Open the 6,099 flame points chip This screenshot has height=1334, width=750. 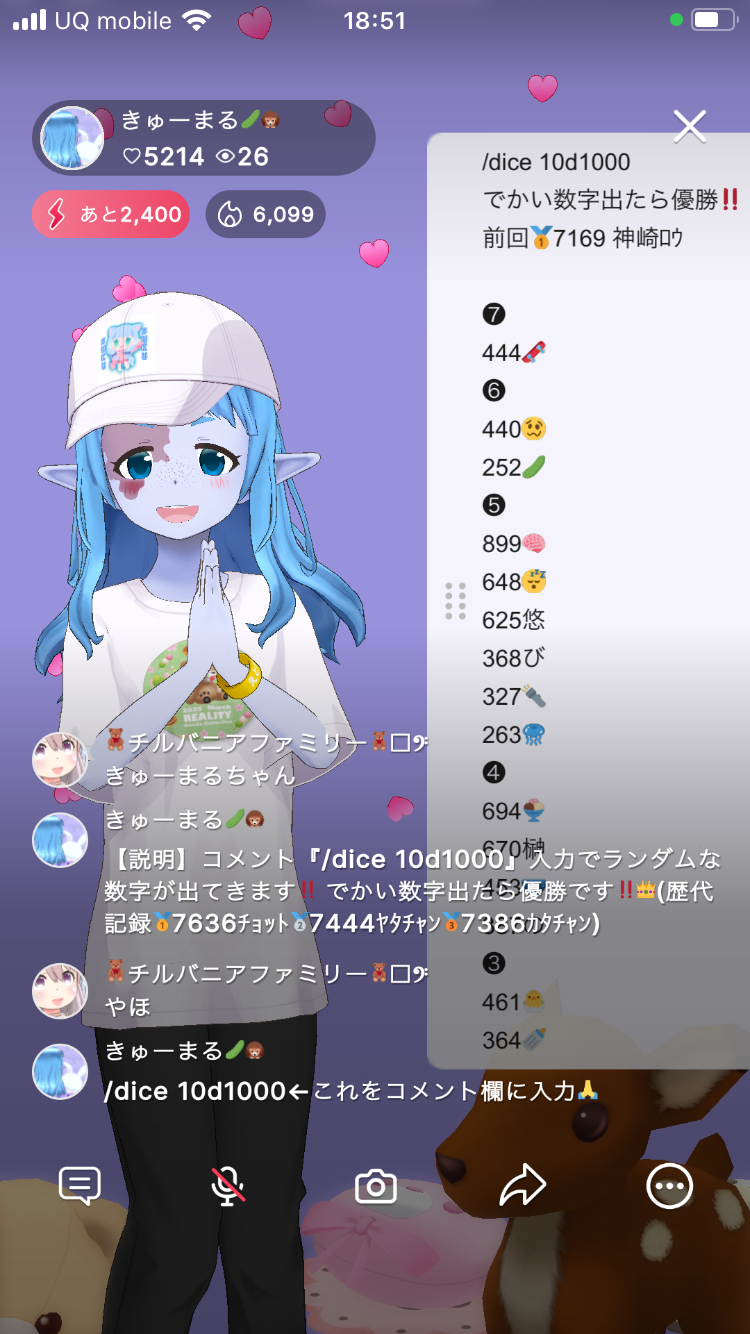[x=265, y=214]
